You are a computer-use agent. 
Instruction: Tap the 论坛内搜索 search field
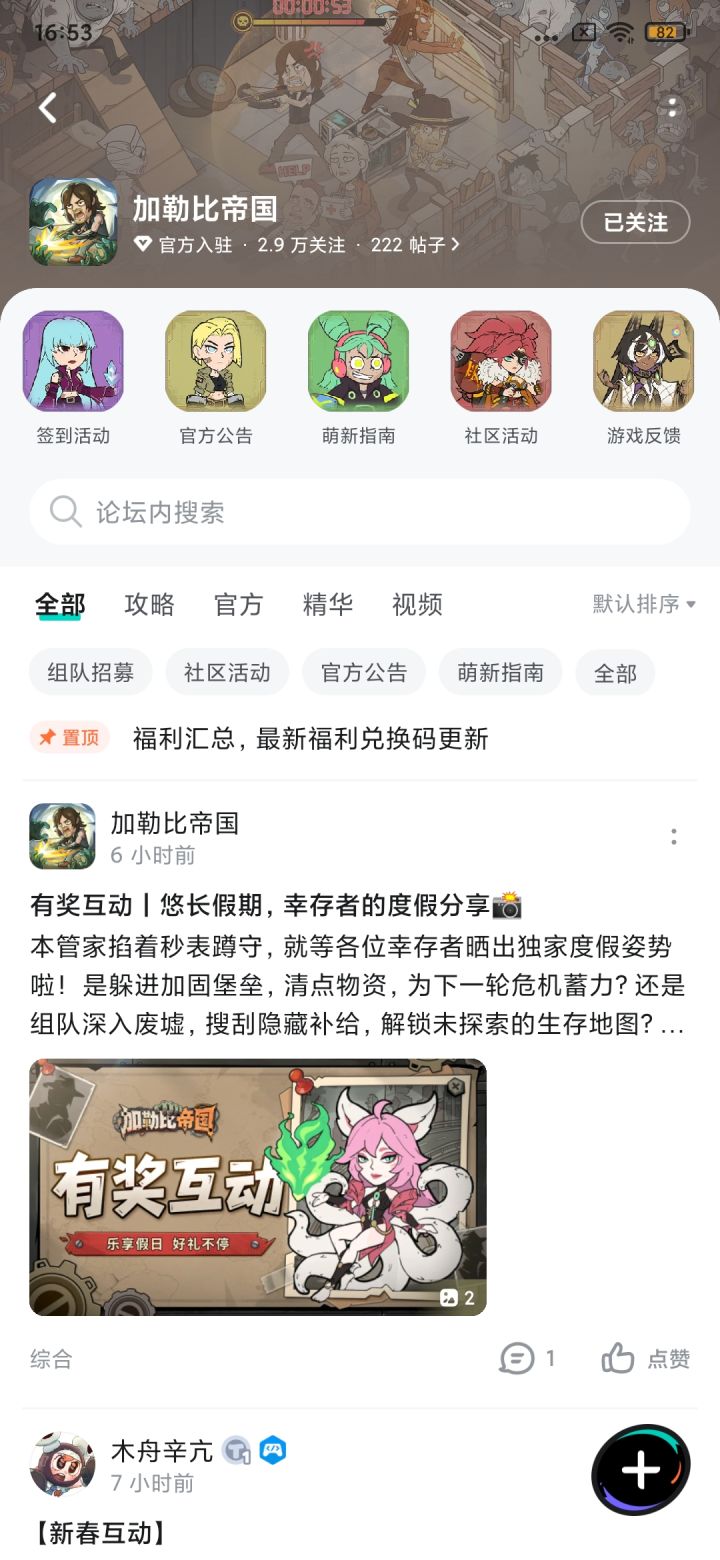coord(360,512)
